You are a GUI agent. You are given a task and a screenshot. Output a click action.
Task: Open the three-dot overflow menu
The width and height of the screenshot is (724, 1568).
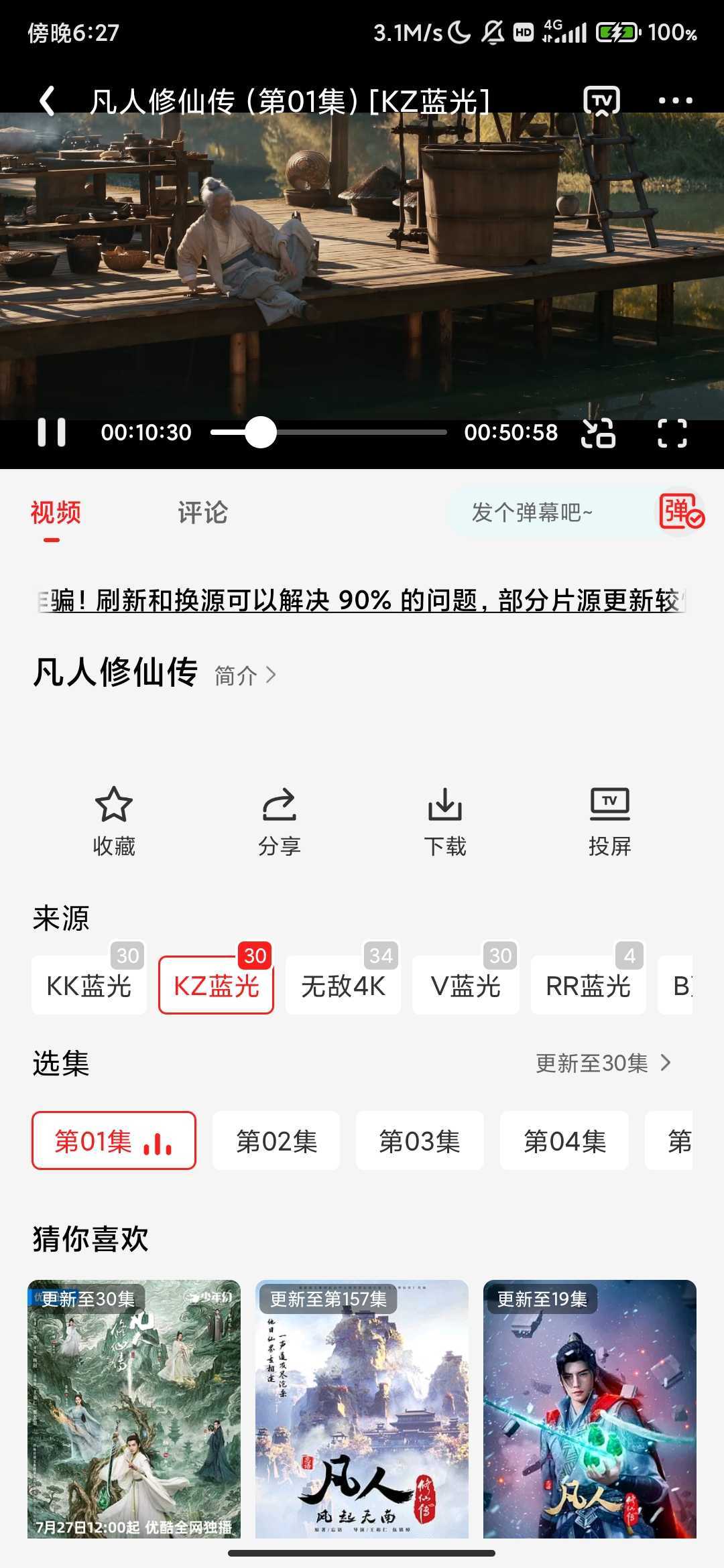(x=674, y=101)
